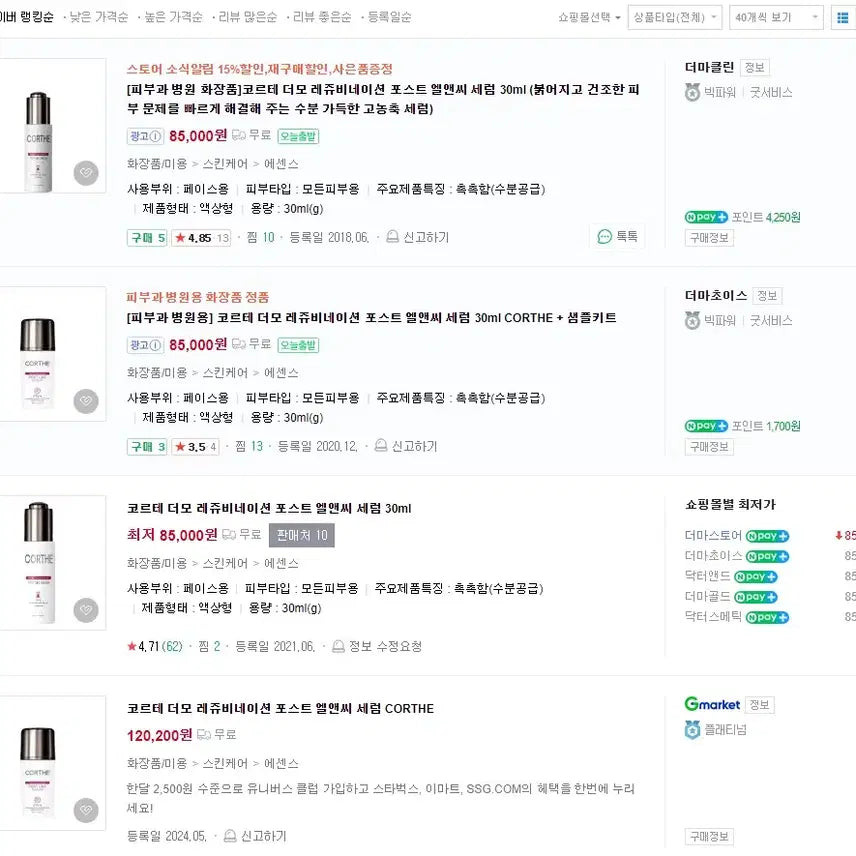Sort results by 등록일순
The image size is (856, 856).
tap(389, 17)
